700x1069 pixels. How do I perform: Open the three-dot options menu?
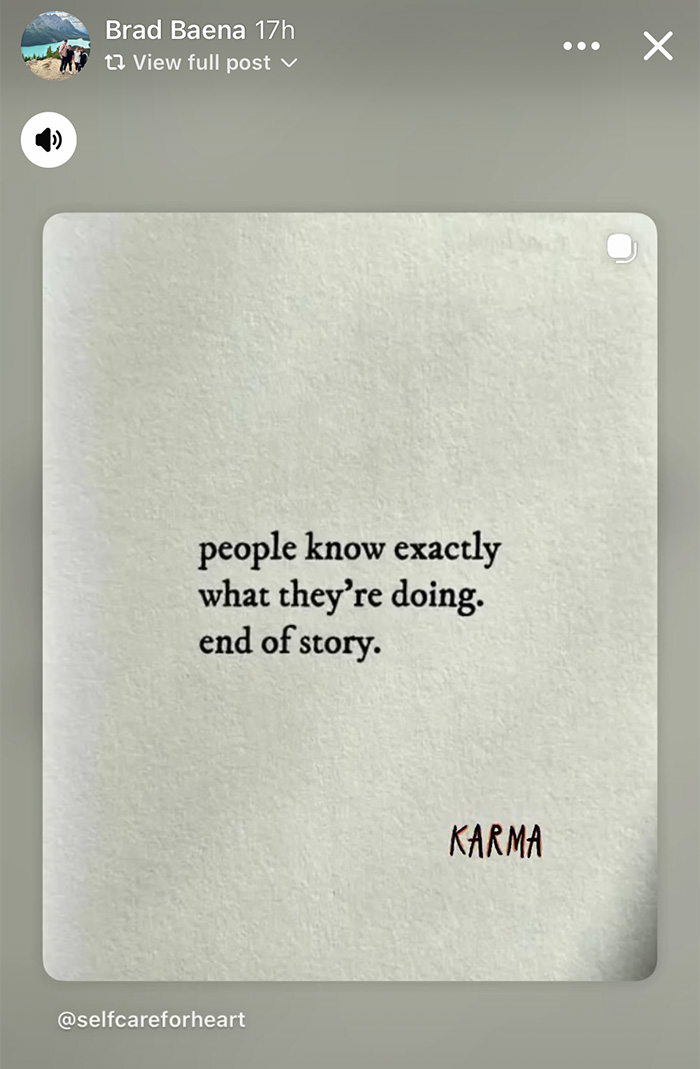point(581,46)
